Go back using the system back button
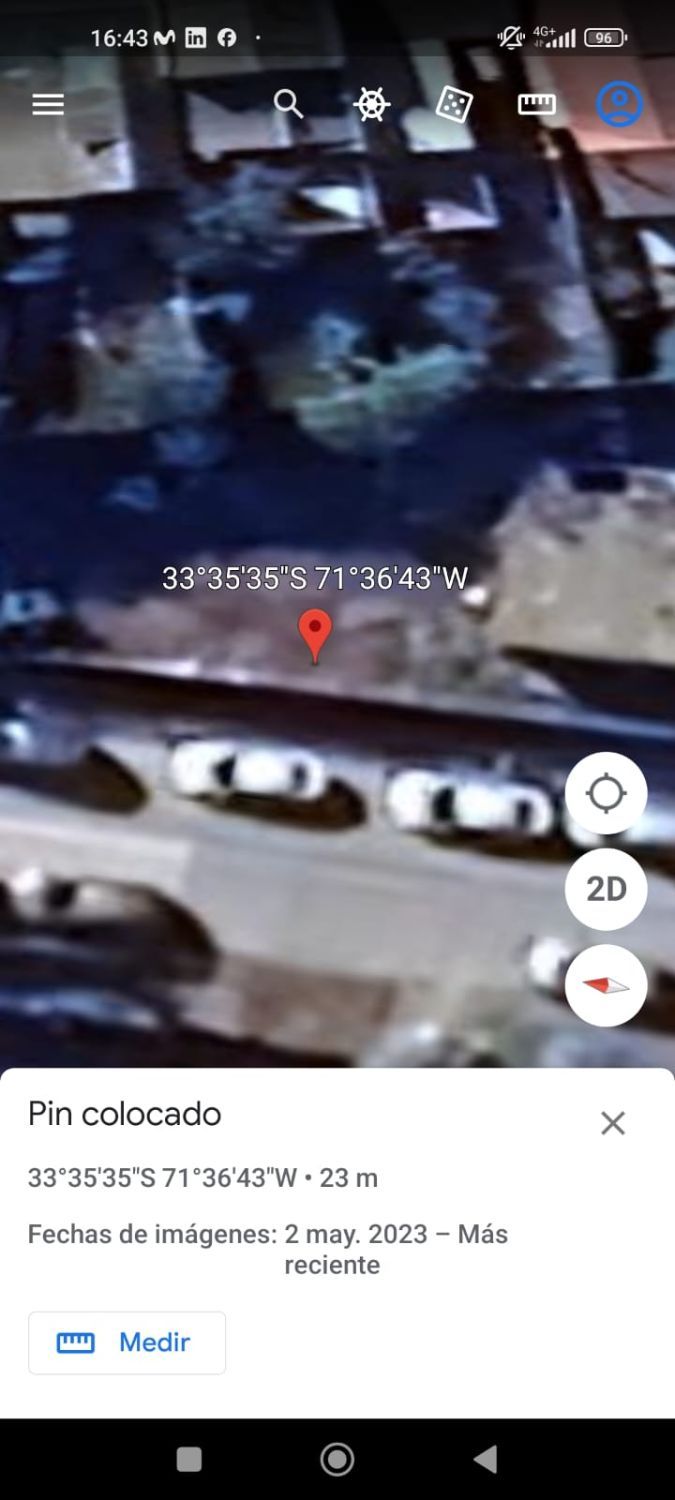The width and height of the screenshot is (675, 1500). coord(486,1459)
